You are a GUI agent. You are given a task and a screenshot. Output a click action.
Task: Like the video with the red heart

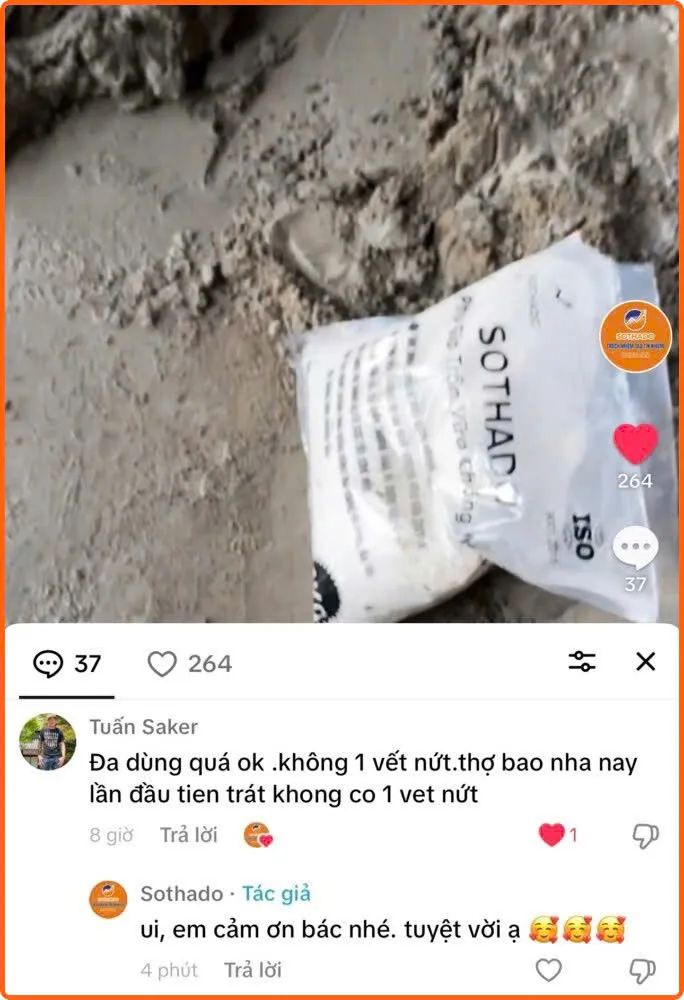pyautogui.click(x=635, y=445)
